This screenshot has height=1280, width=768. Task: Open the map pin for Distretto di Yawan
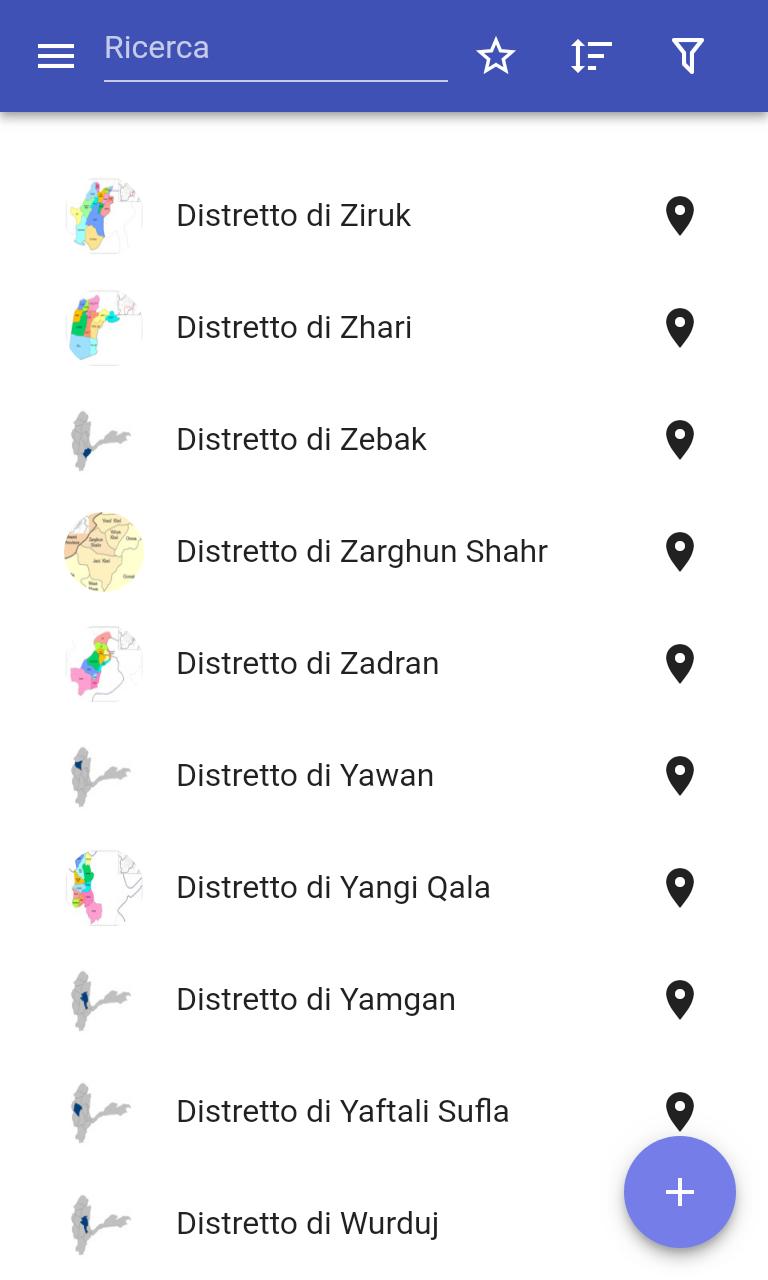click(680, 776)
